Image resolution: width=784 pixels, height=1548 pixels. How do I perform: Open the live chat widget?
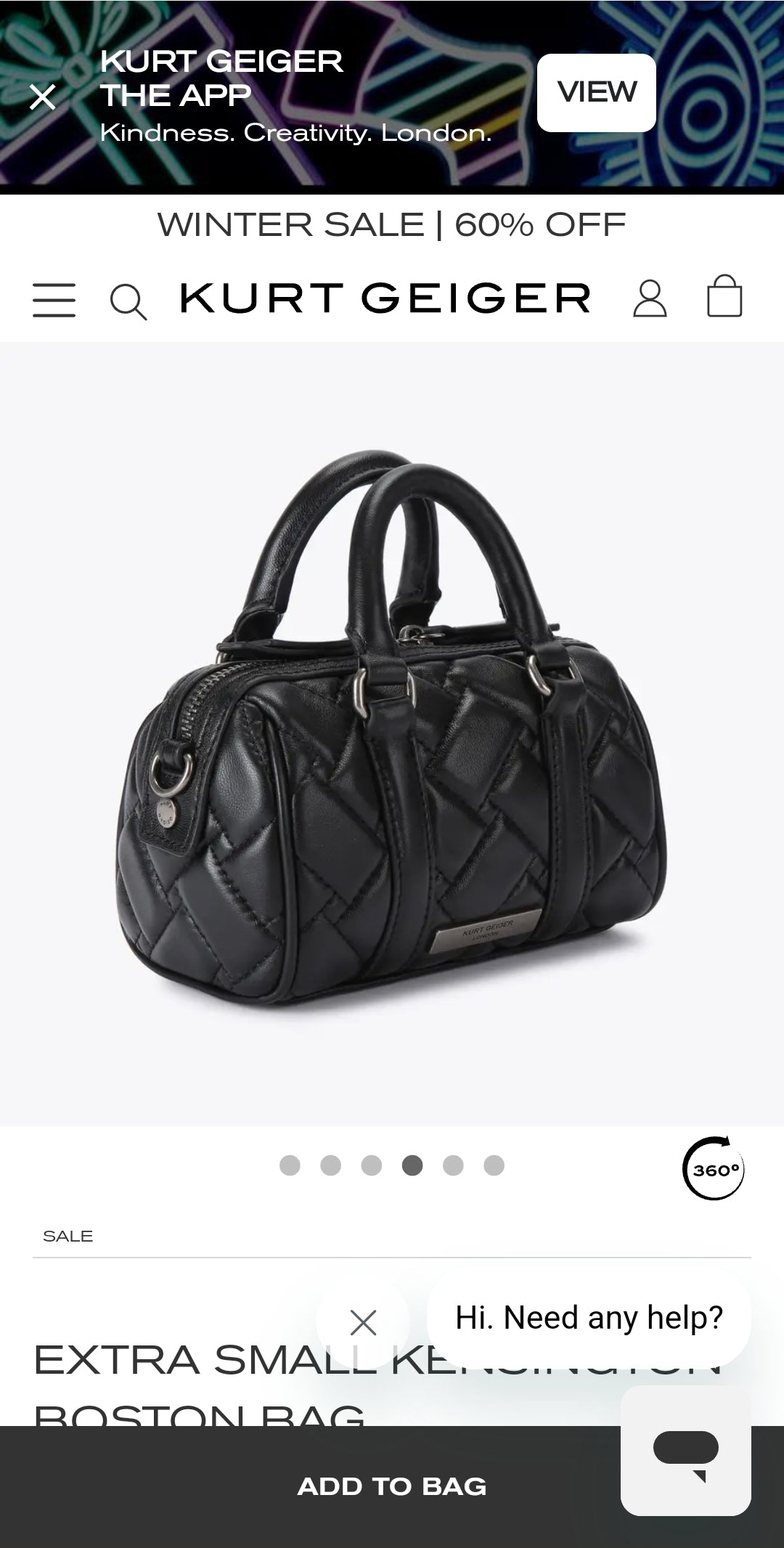[685, 1451]
